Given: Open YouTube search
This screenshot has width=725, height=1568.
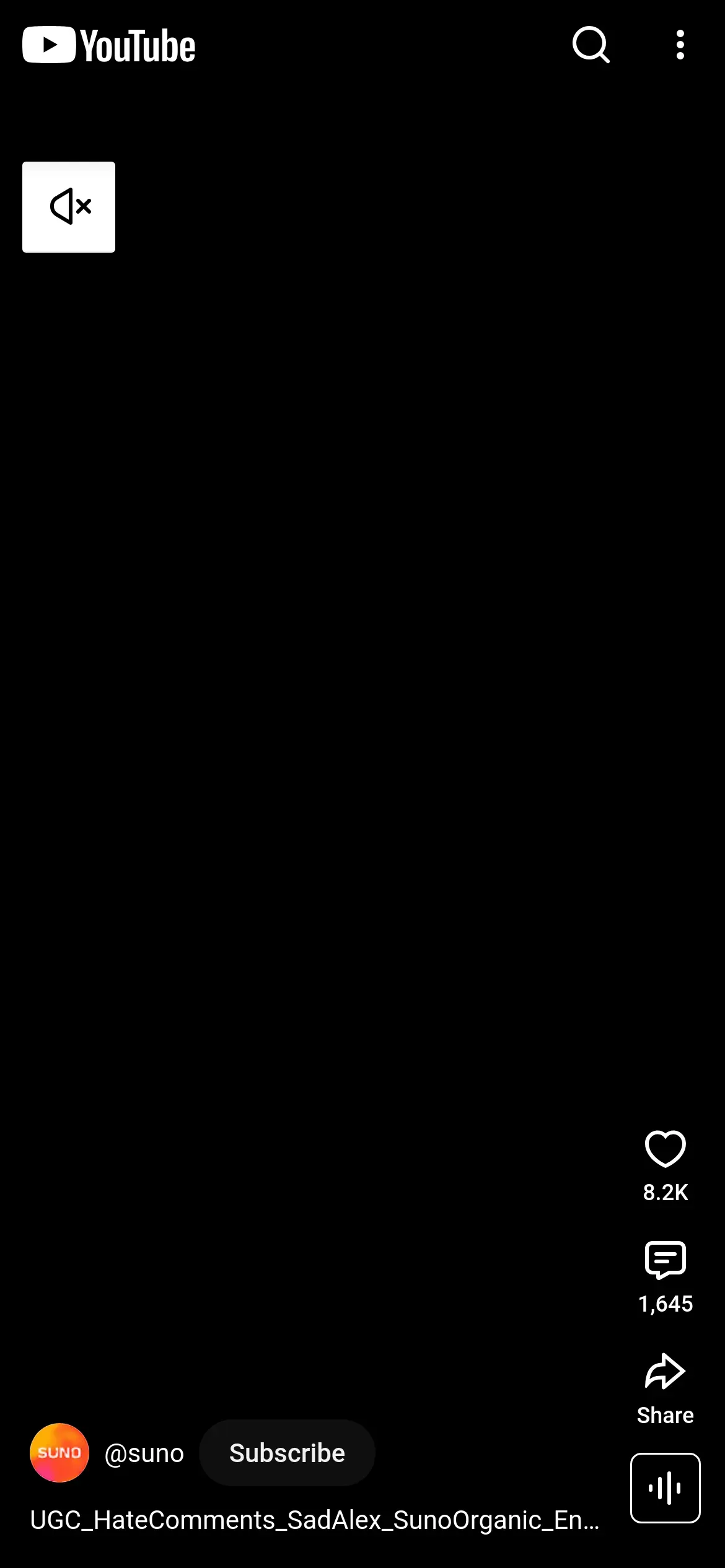Looking at the screenshot, I should pos(591,45).
